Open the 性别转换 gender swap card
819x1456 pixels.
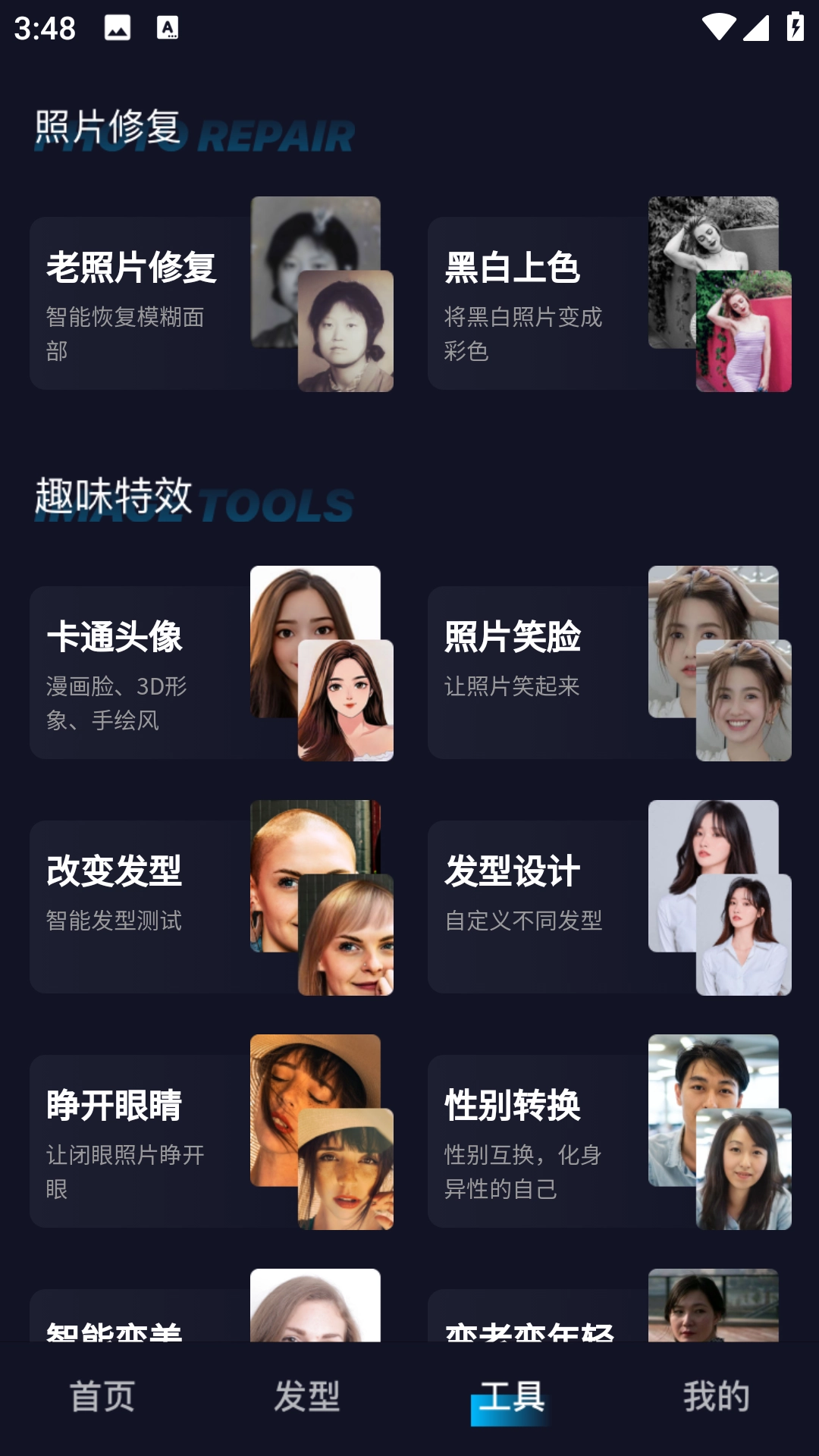(609, 1141)
